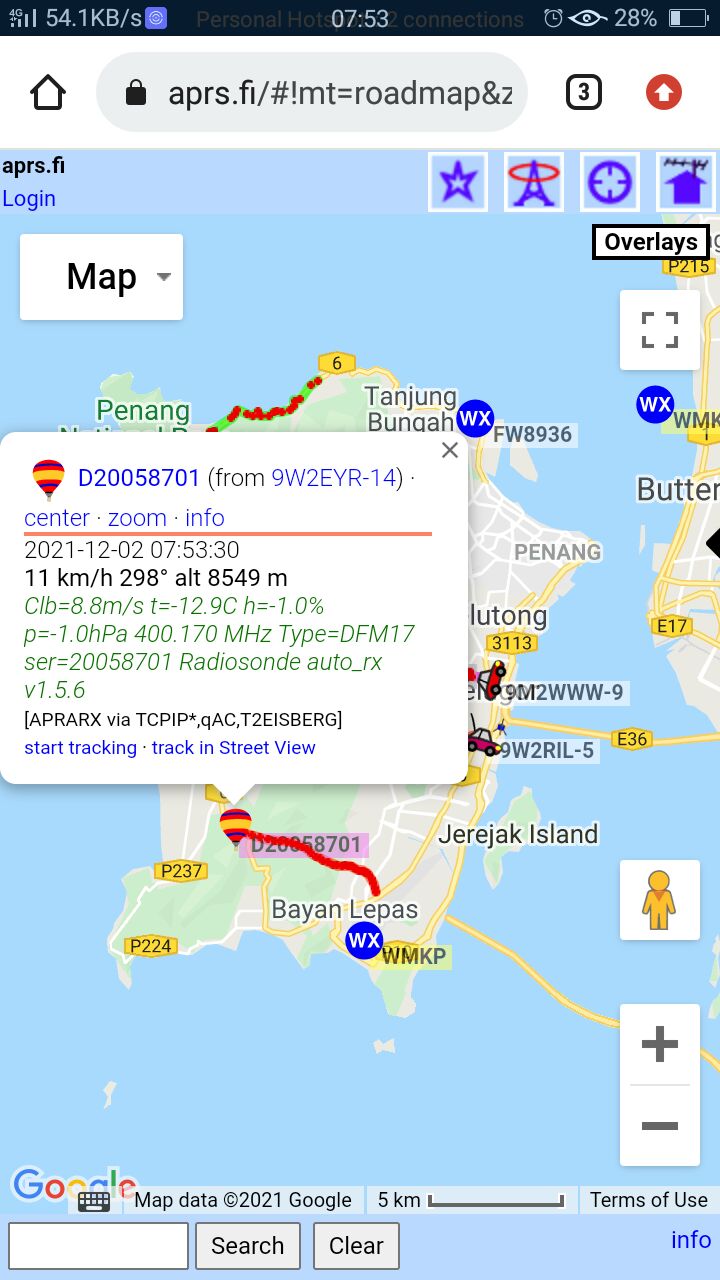Tap the star favourites icon
Image resolution: width=720 pixels, height=1280 pixels.
tap(458, 182)
